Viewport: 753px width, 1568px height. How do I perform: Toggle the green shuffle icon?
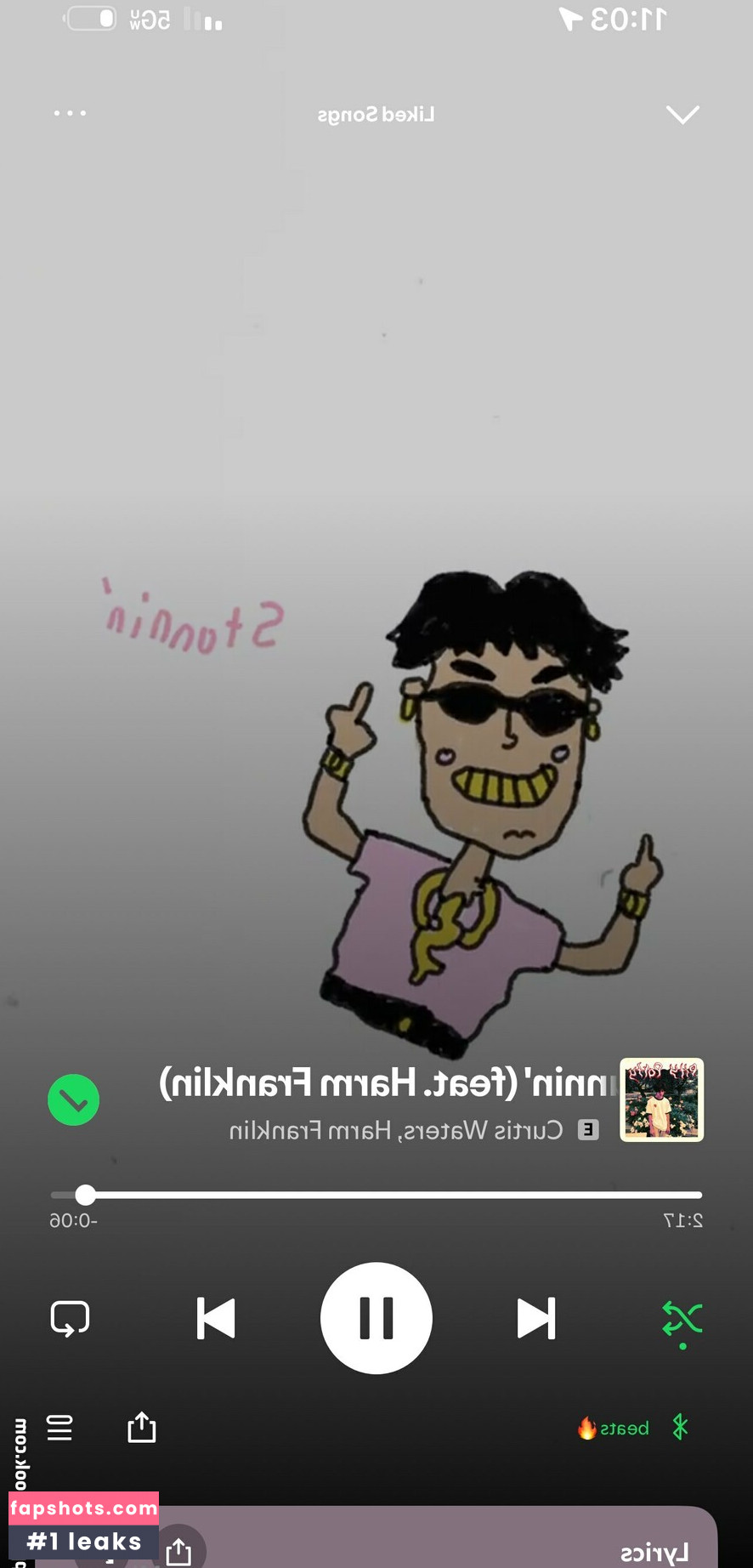coord(682,1320)
